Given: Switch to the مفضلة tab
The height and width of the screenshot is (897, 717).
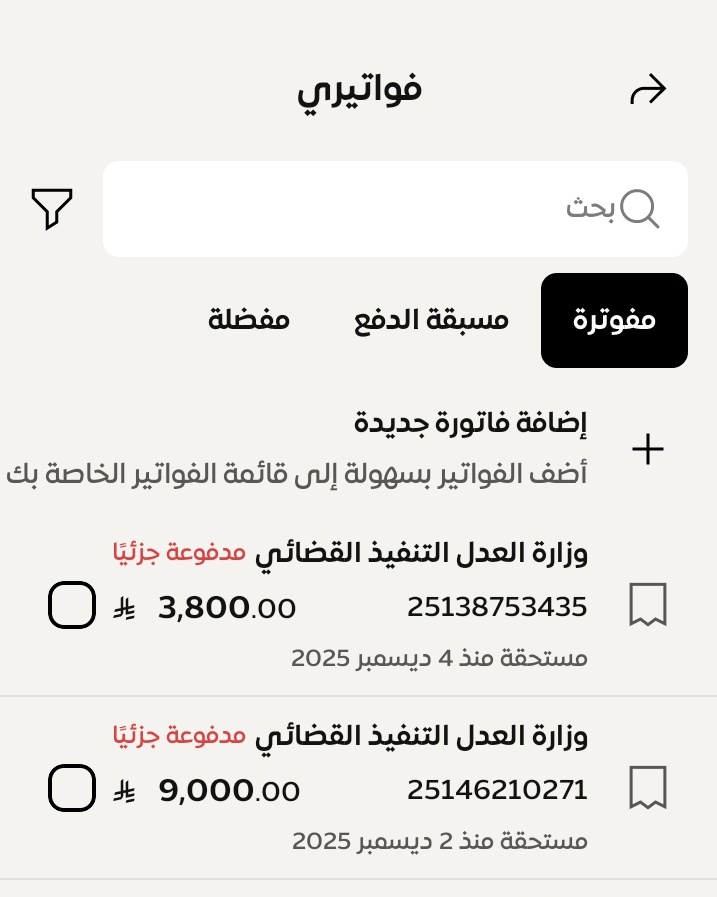Looking at the screenshot, I should pos(249,320).
